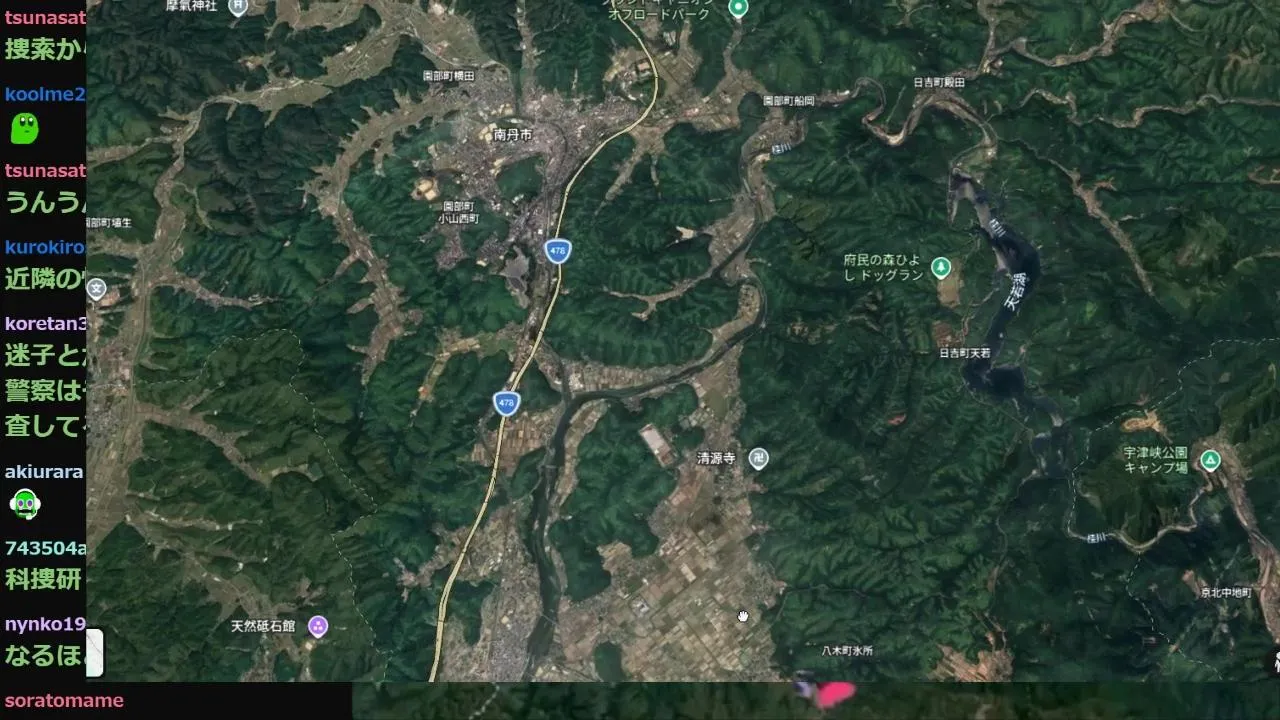This screenshot has height=720, width=1280.
Task: Select the 摩氣神社 shrine marker
Action: pyautogui.click(x=238, y=7)
